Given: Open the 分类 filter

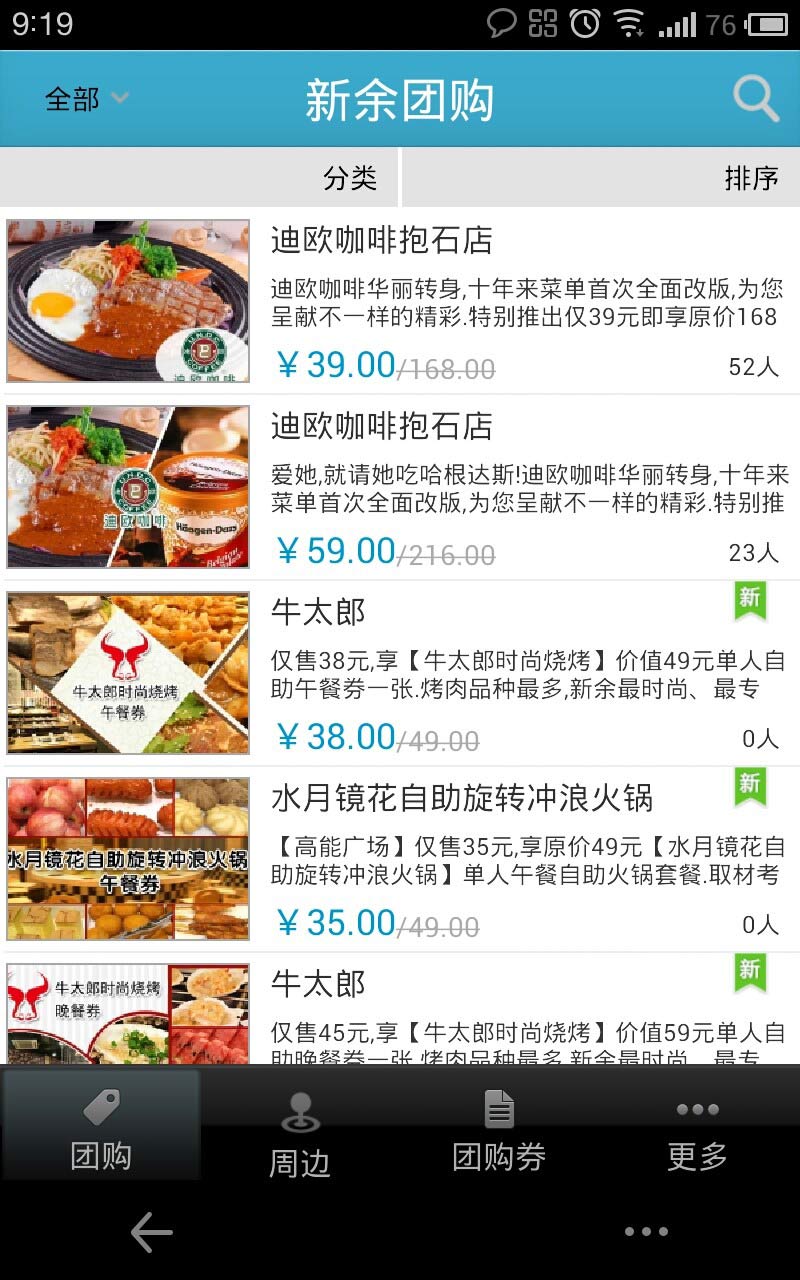Looking at the screenshot, I should [200, 178].
